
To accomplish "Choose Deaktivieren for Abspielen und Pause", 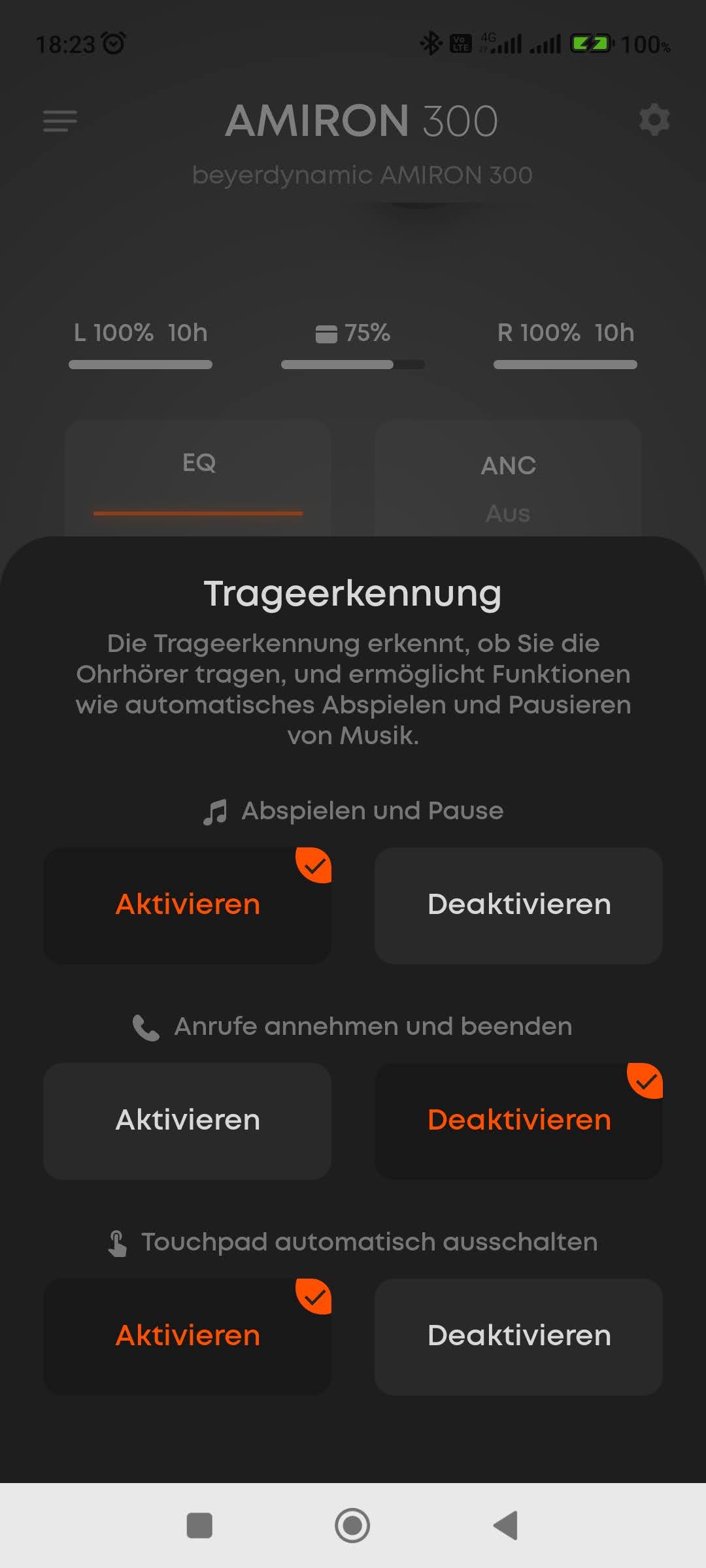I will [x=518, y=905].
